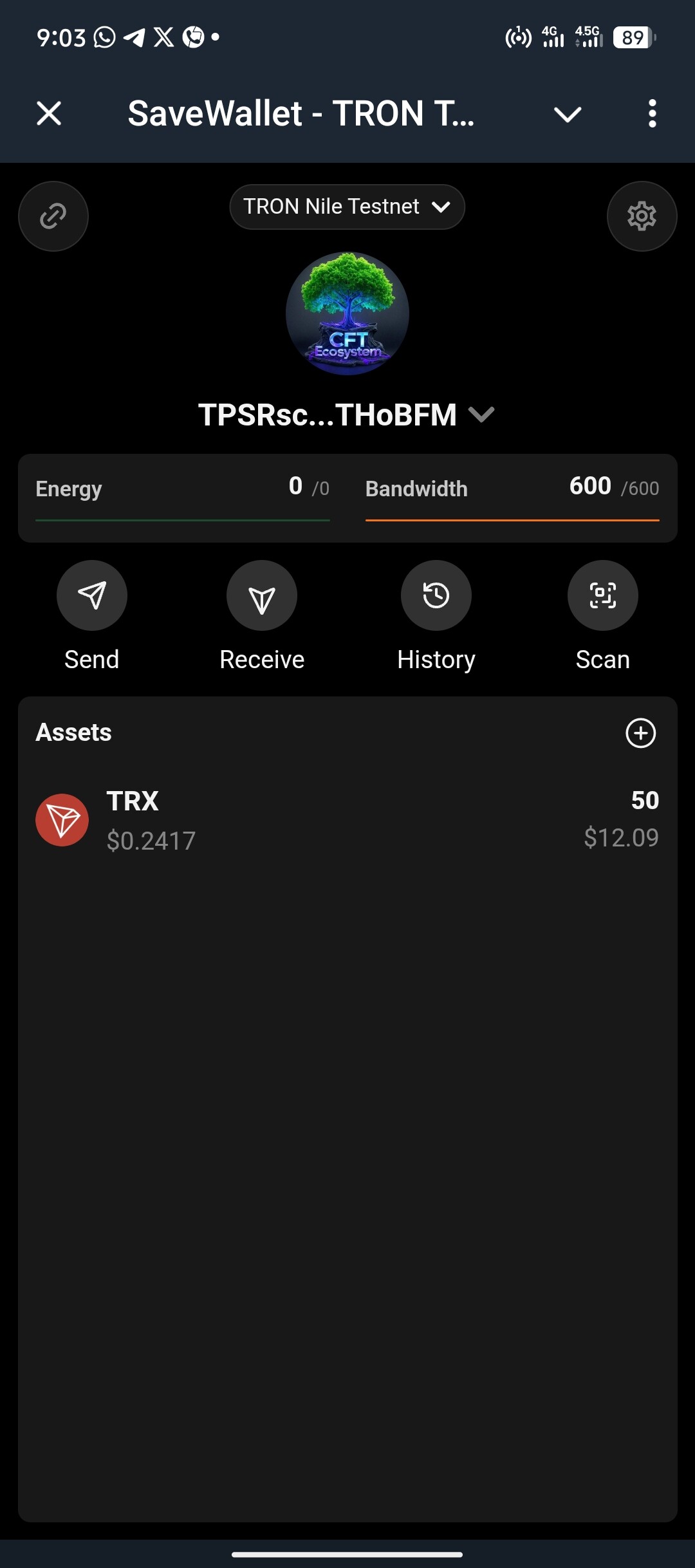Open the TRON Nile Testnet network dropdown
Image resolution: width=695 pixels, height=1568 pixels.
[347, 207]
